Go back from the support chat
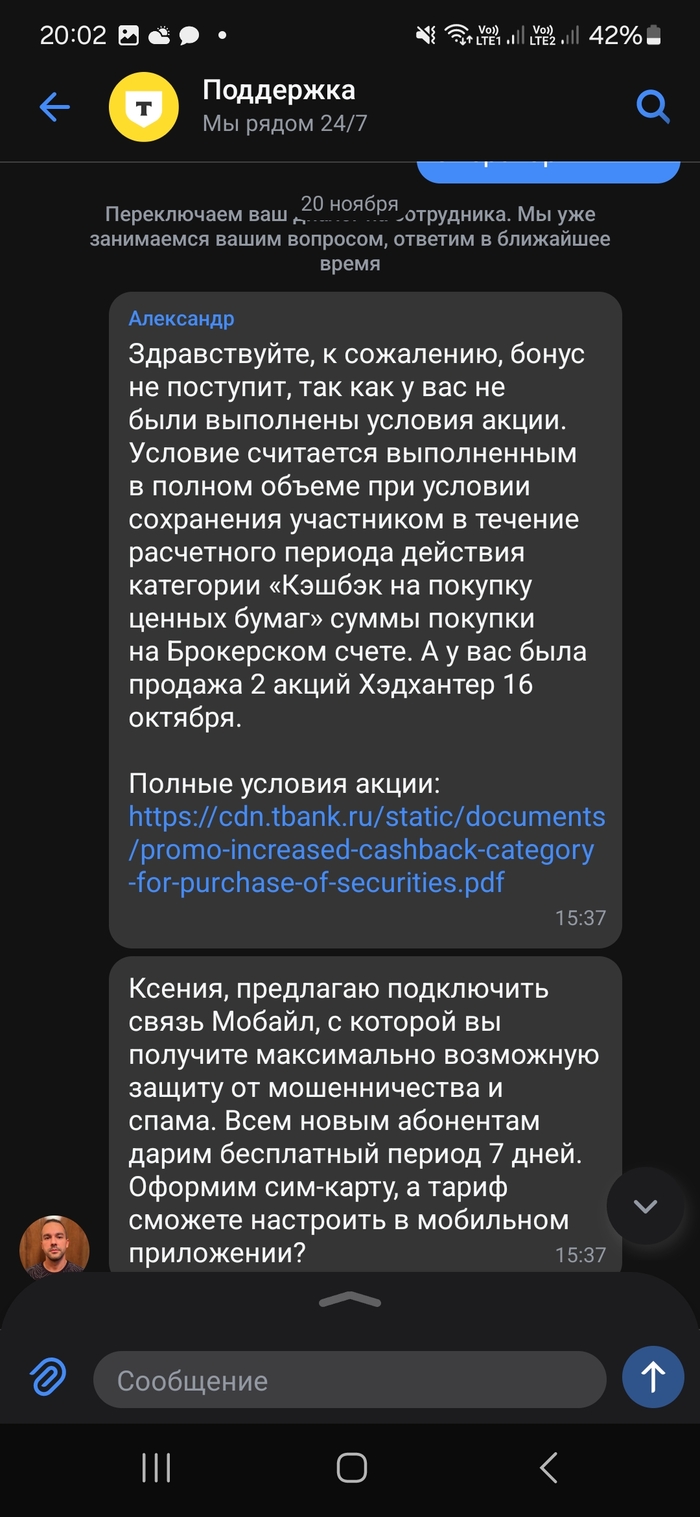The height and width of the screenshot is (1517, 700). tap(54, 107)
